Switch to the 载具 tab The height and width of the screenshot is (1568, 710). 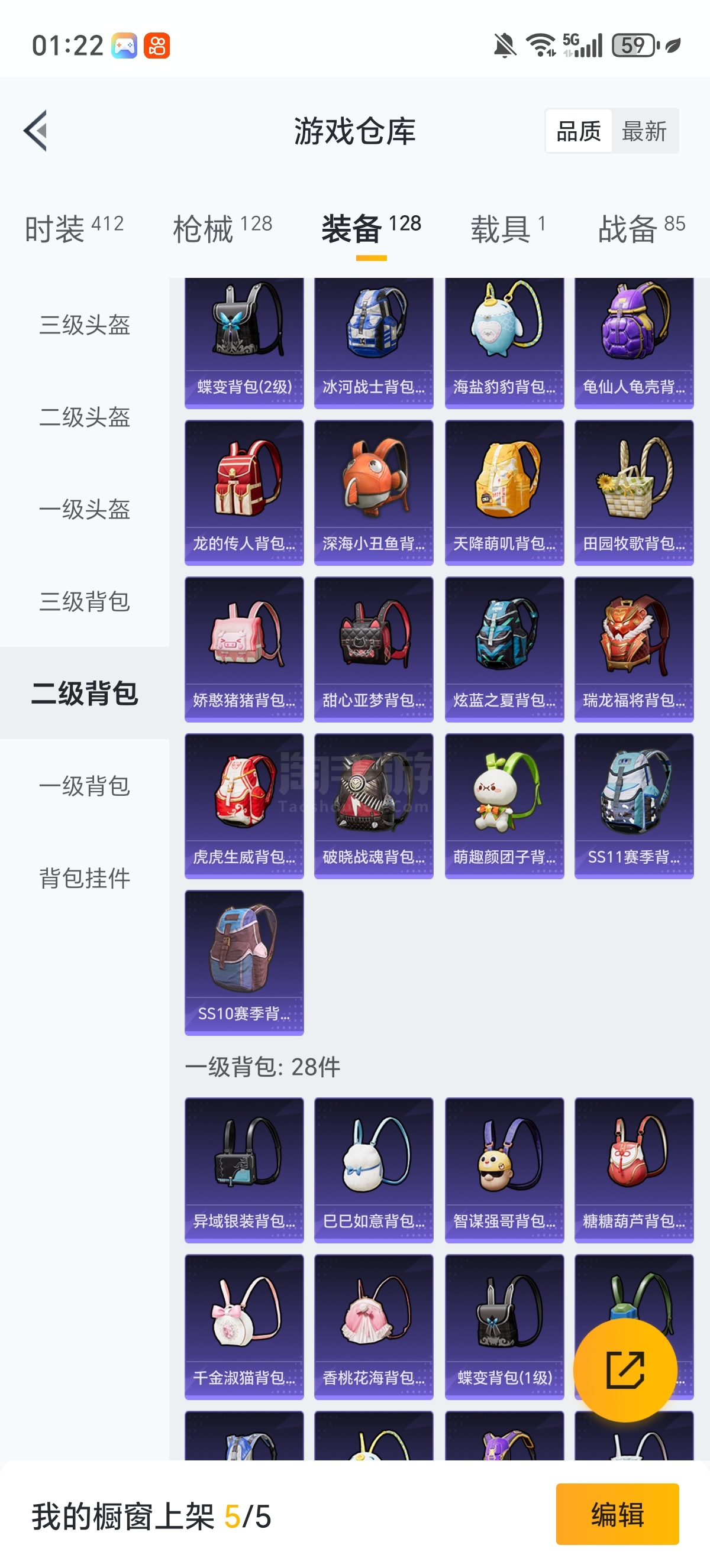coord(508,229)
